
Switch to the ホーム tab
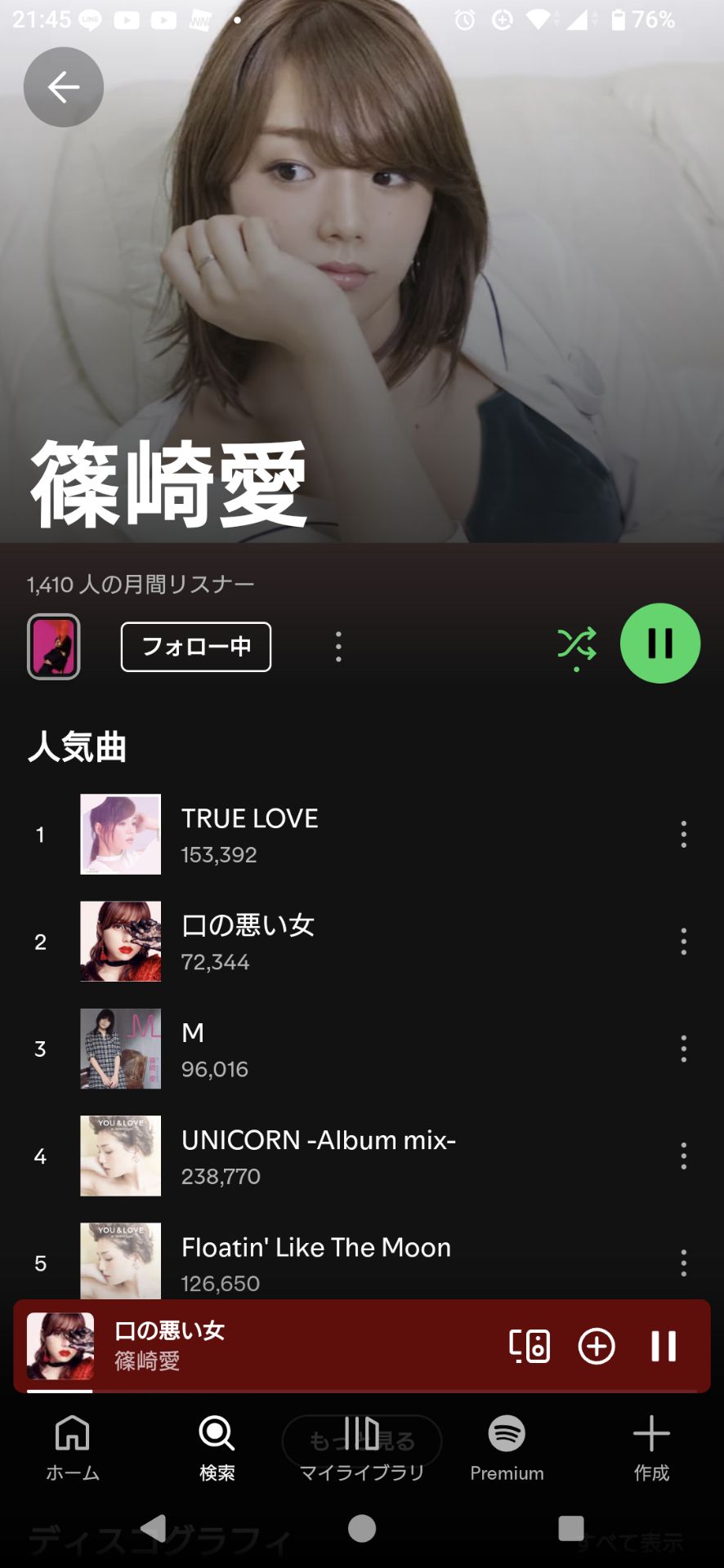click(73, 1447)
